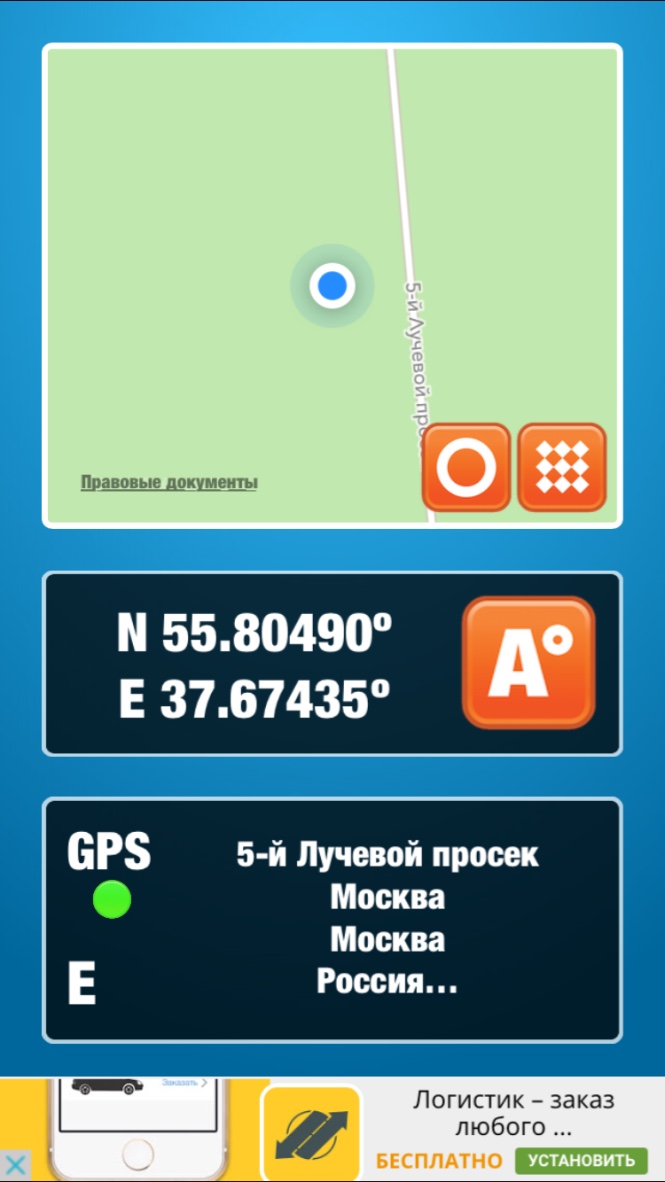Close the ad banner with the X
Image resolution: width=665 pixels, height=1182 pixels.
[x=15, y=1165]
